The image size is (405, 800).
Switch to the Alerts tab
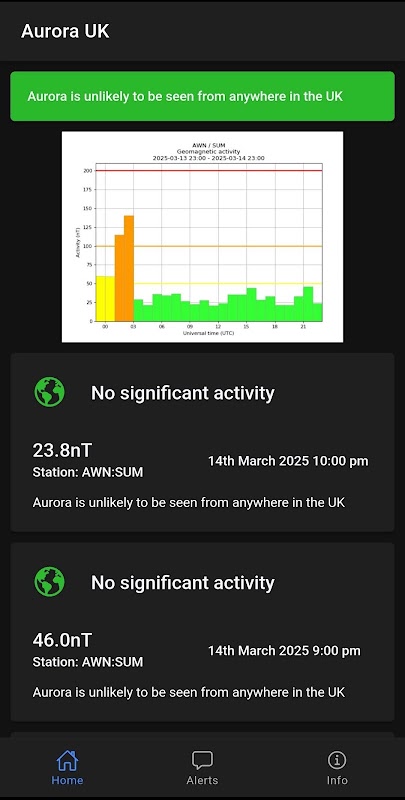click(202, 768)
